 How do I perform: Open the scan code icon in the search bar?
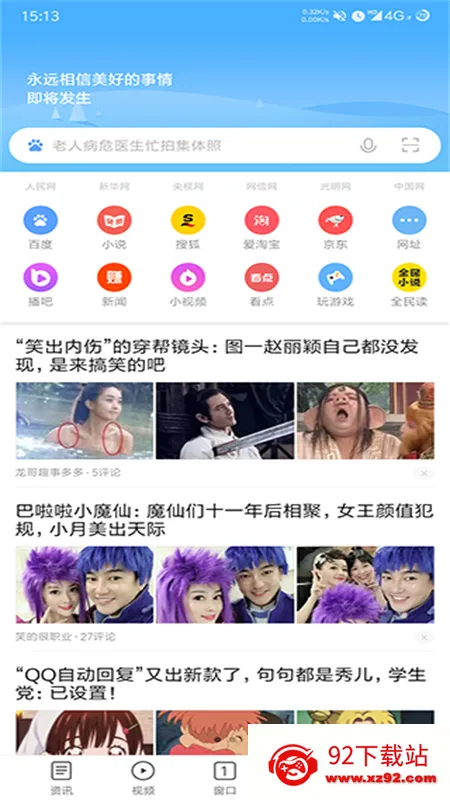pyautogui.click(x=410, y=145)
